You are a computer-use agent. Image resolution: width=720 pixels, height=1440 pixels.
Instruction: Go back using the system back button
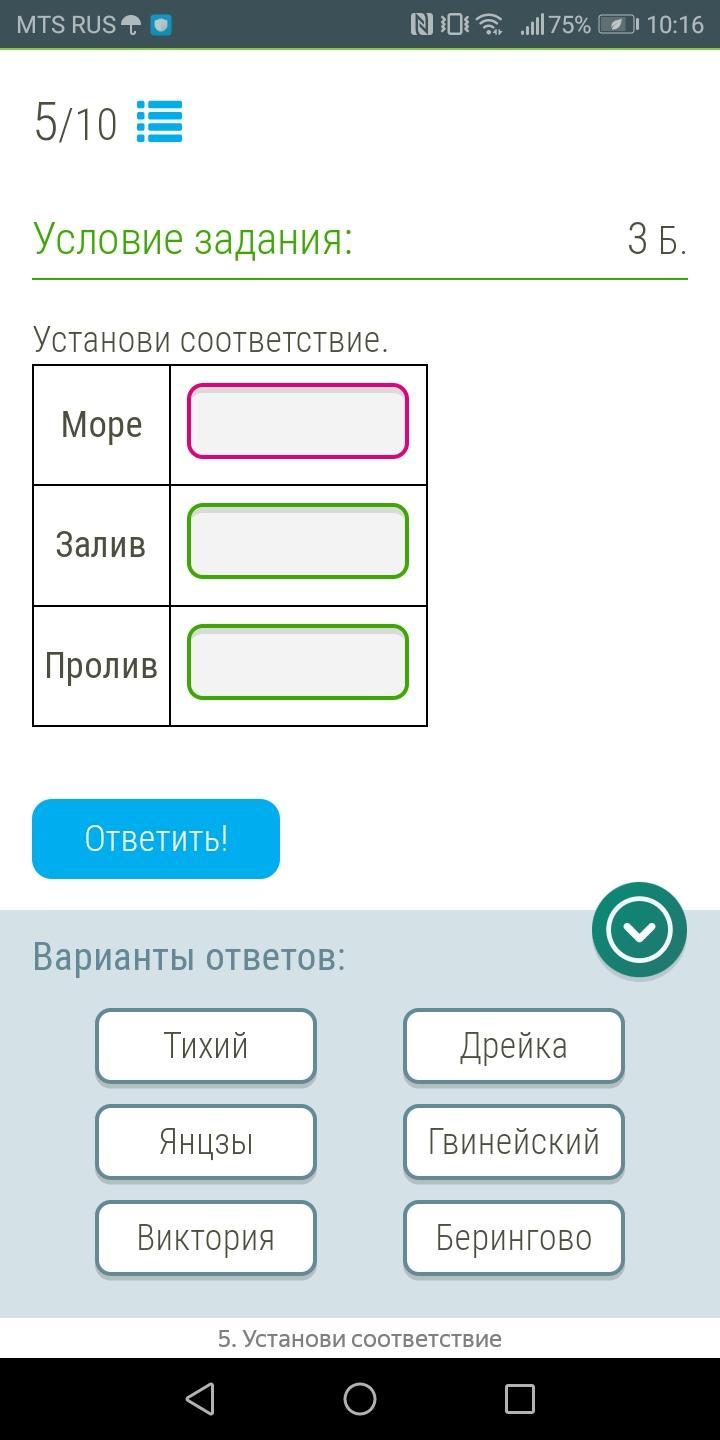200,1398
